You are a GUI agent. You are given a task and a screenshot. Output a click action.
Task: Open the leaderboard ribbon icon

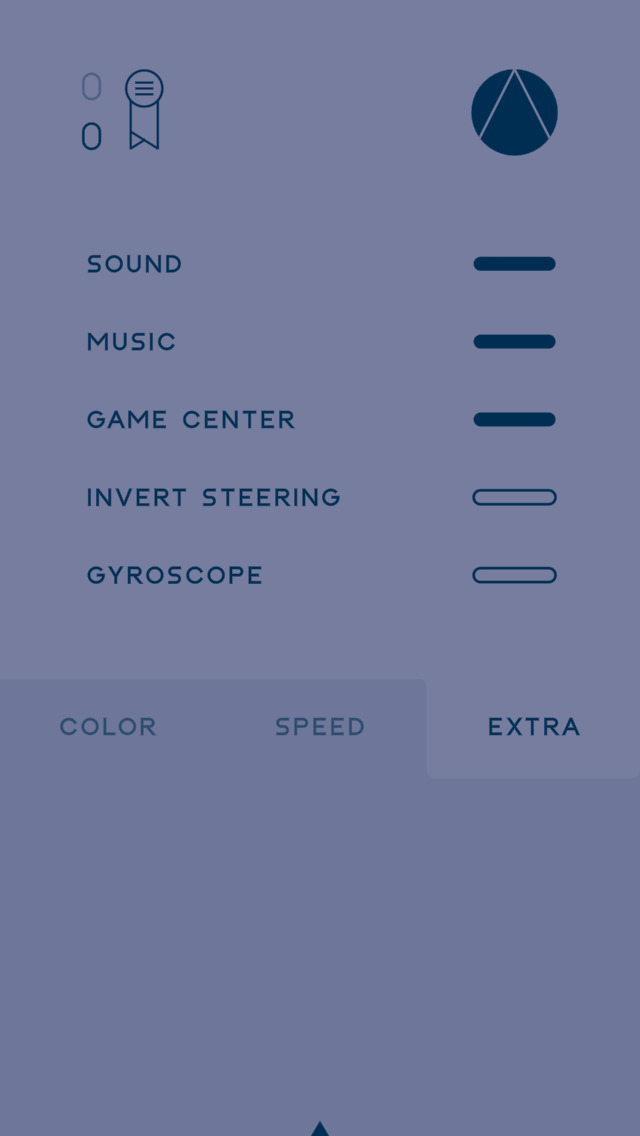point(144,109)
